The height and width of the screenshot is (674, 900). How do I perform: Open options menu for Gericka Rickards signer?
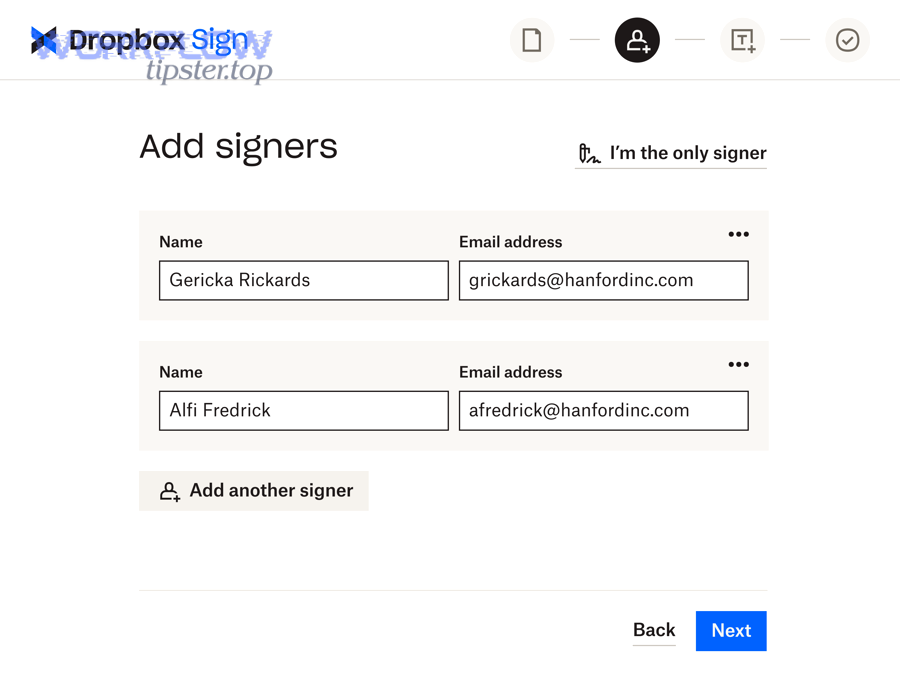tap(738, 234)
